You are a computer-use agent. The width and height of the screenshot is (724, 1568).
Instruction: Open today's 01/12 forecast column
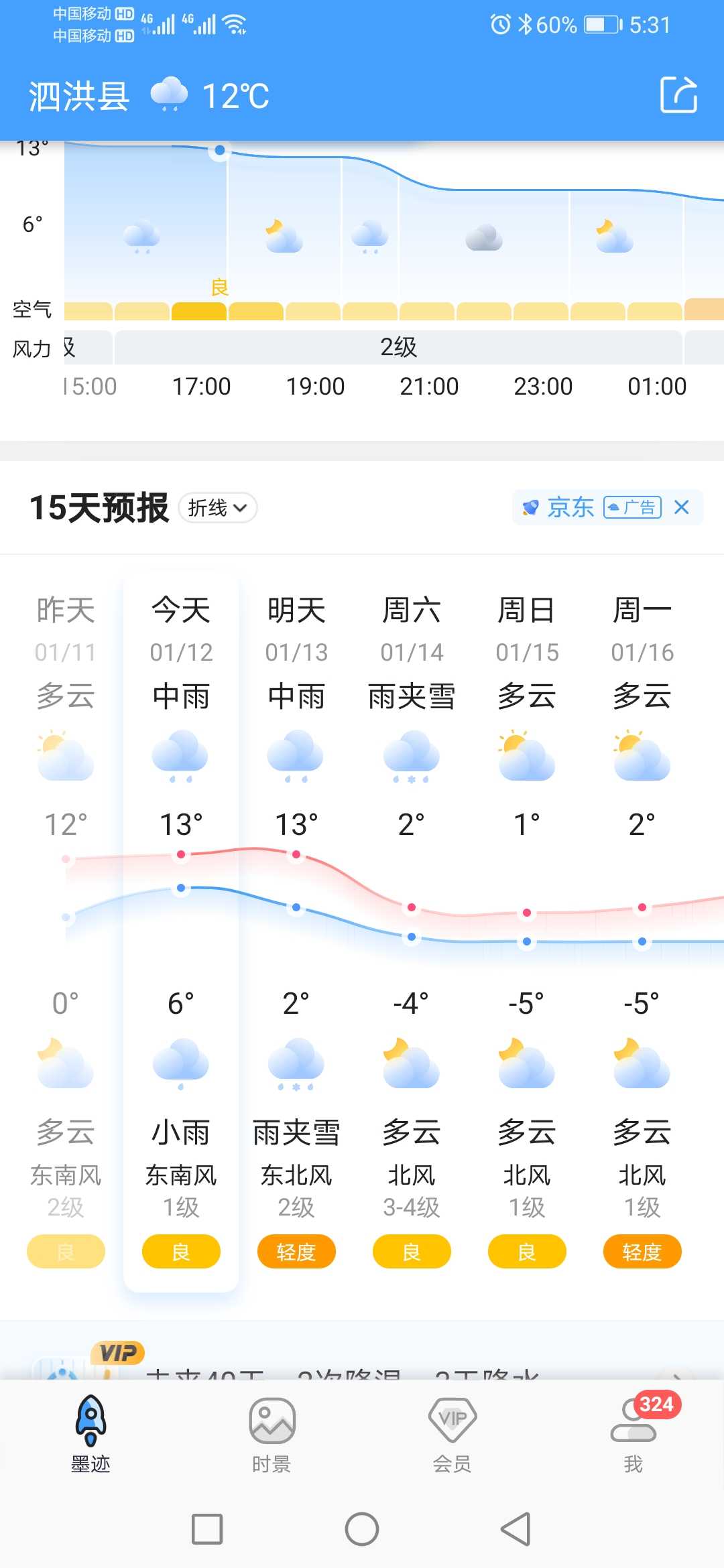pyautogui.click(x=181, y=931)
